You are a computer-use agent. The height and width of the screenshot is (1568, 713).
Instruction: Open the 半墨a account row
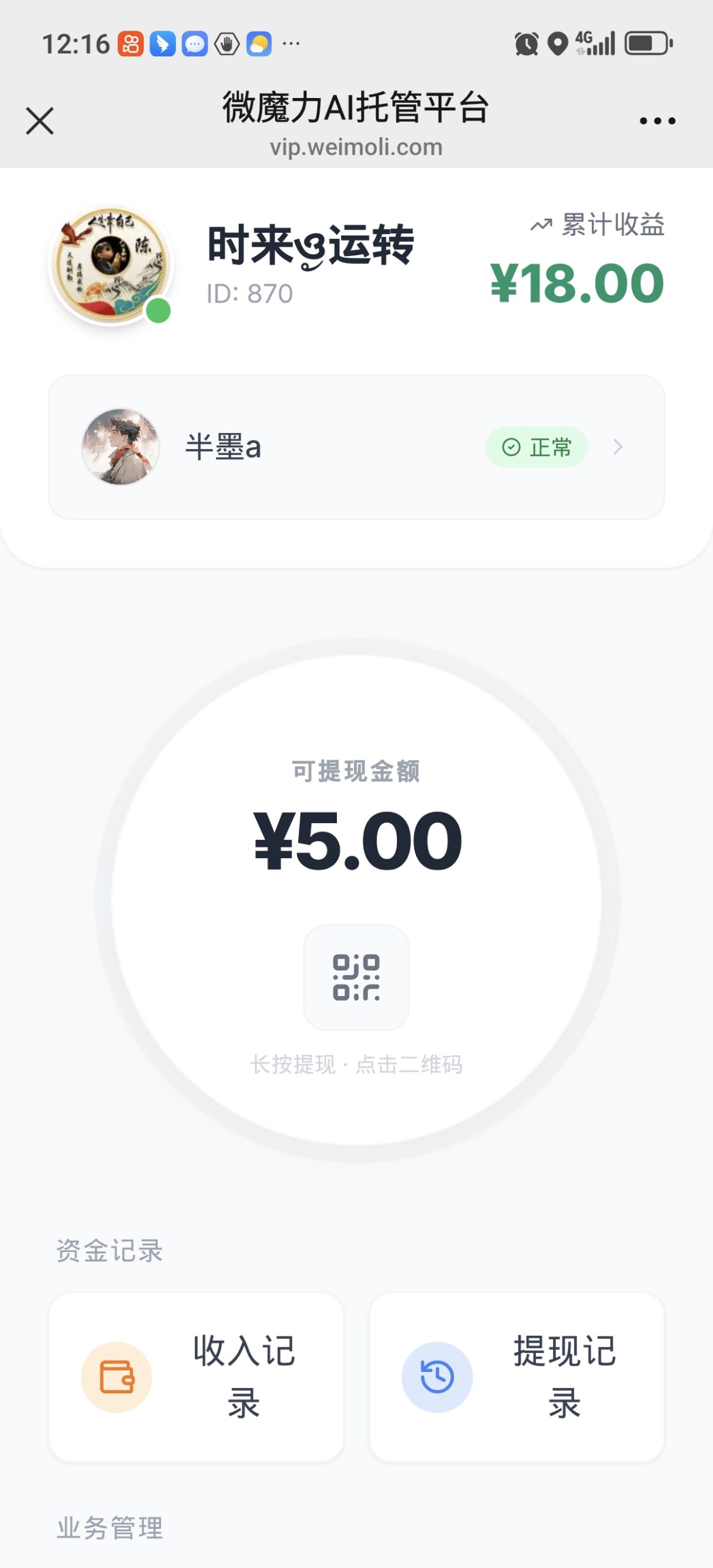pos(356,447)
